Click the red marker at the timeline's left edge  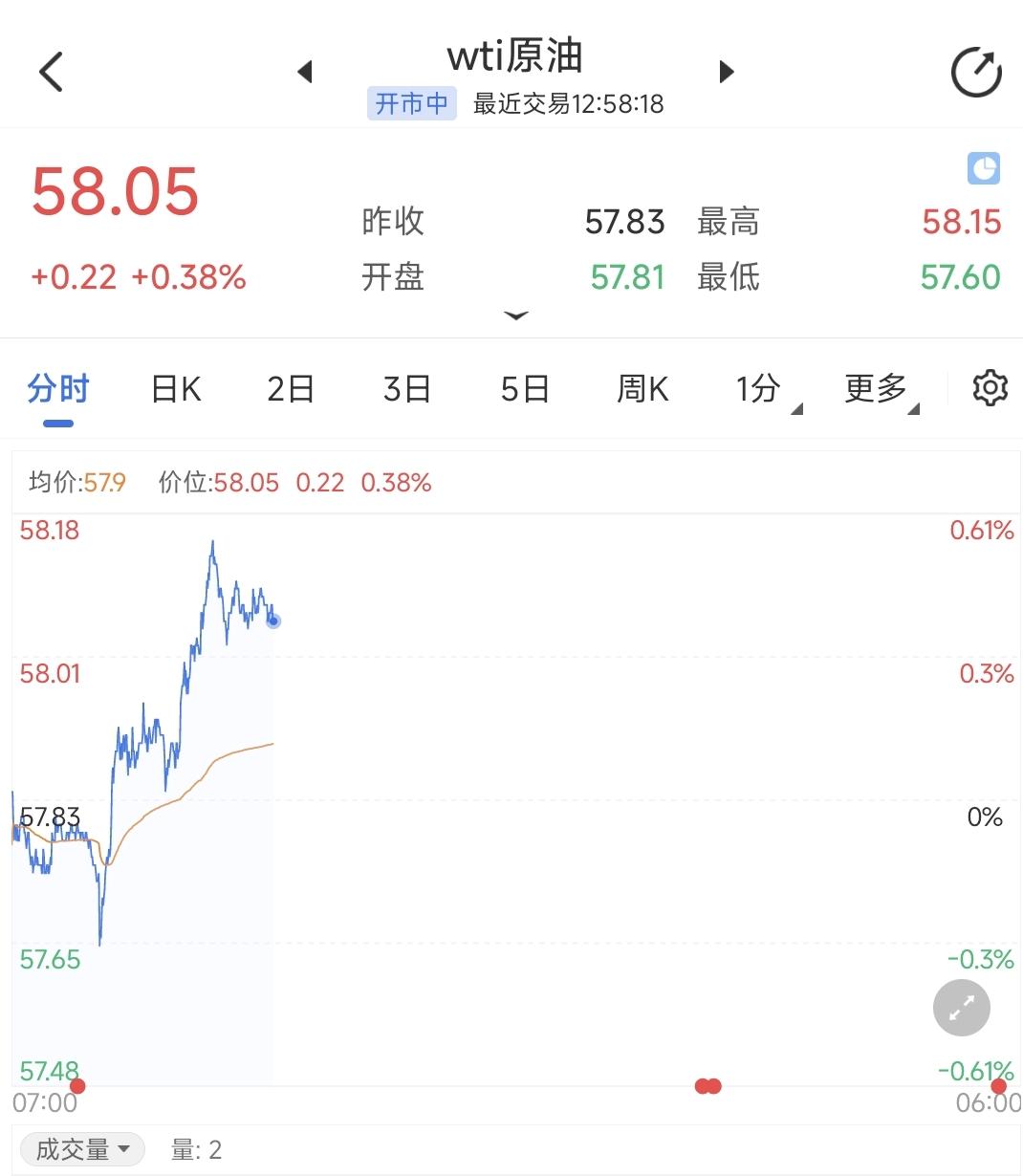78,1086
